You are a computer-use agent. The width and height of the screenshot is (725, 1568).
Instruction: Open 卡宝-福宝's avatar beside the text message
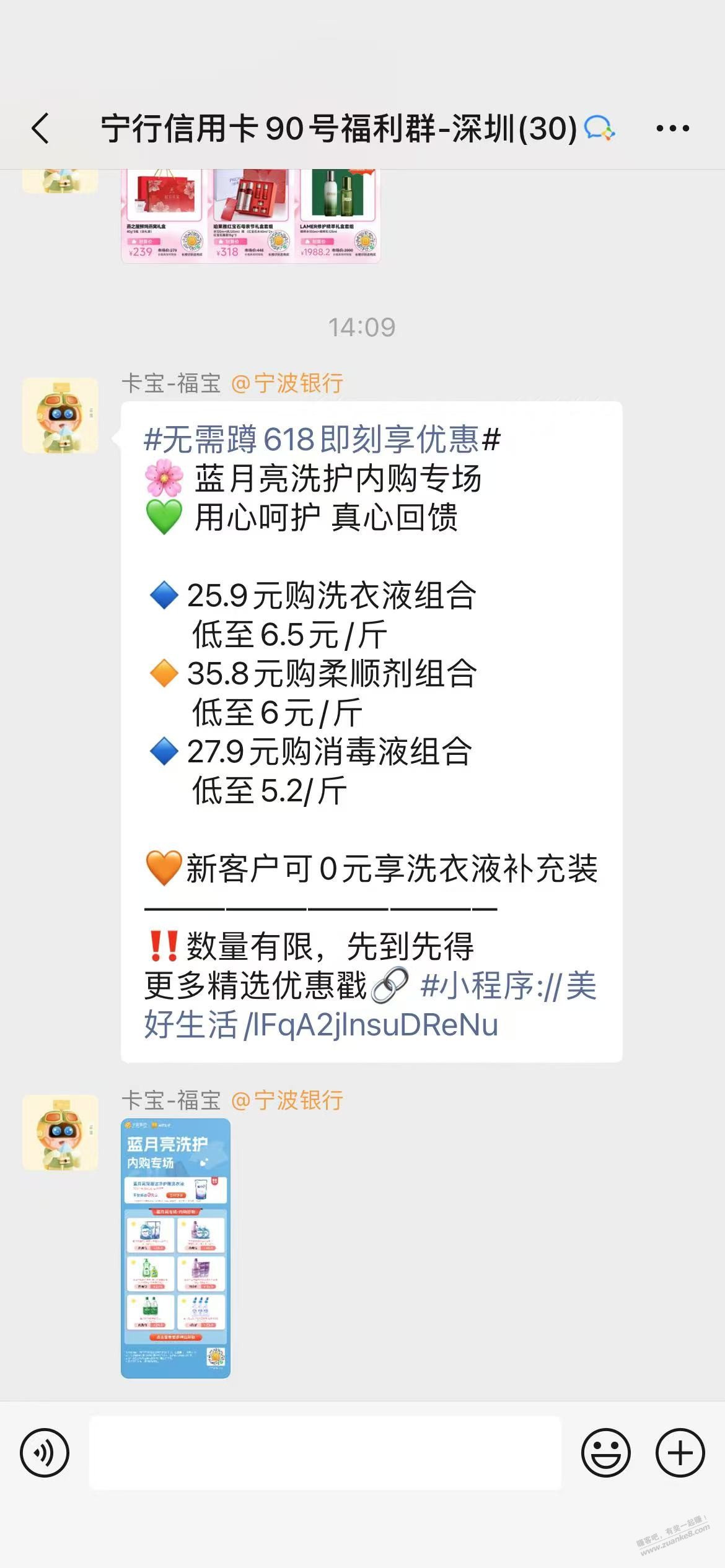point(60,416)
